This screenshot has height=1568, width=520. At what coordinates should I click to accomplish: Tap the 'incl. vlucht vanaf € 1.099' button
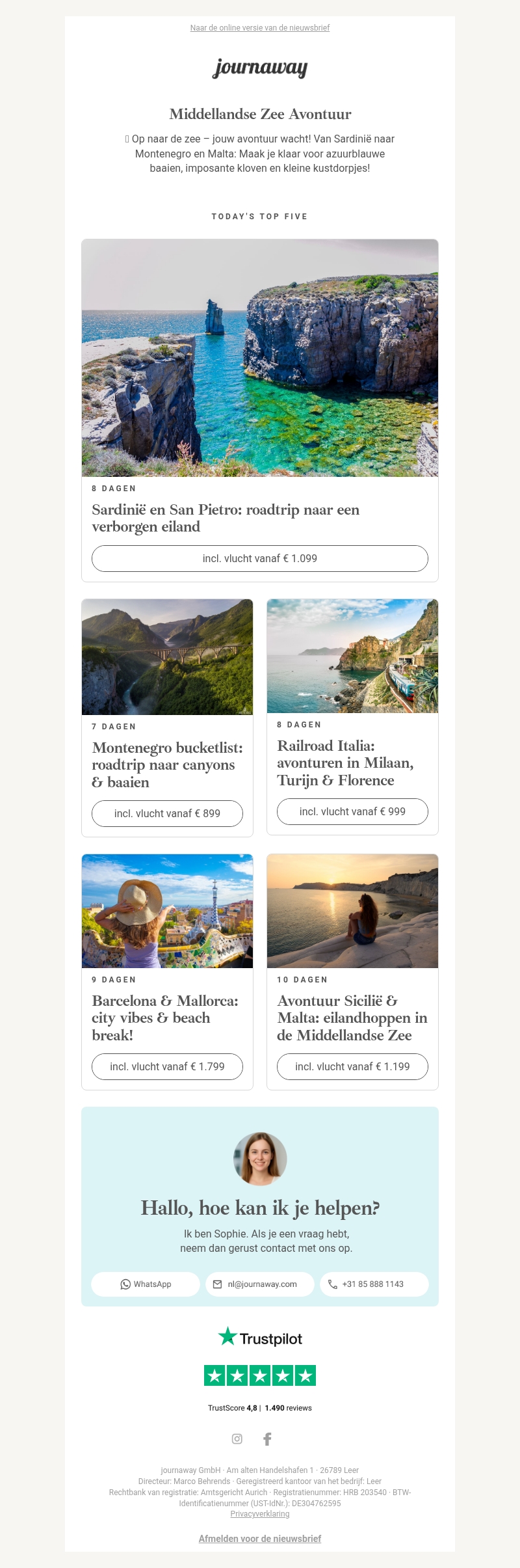(259, 558)
